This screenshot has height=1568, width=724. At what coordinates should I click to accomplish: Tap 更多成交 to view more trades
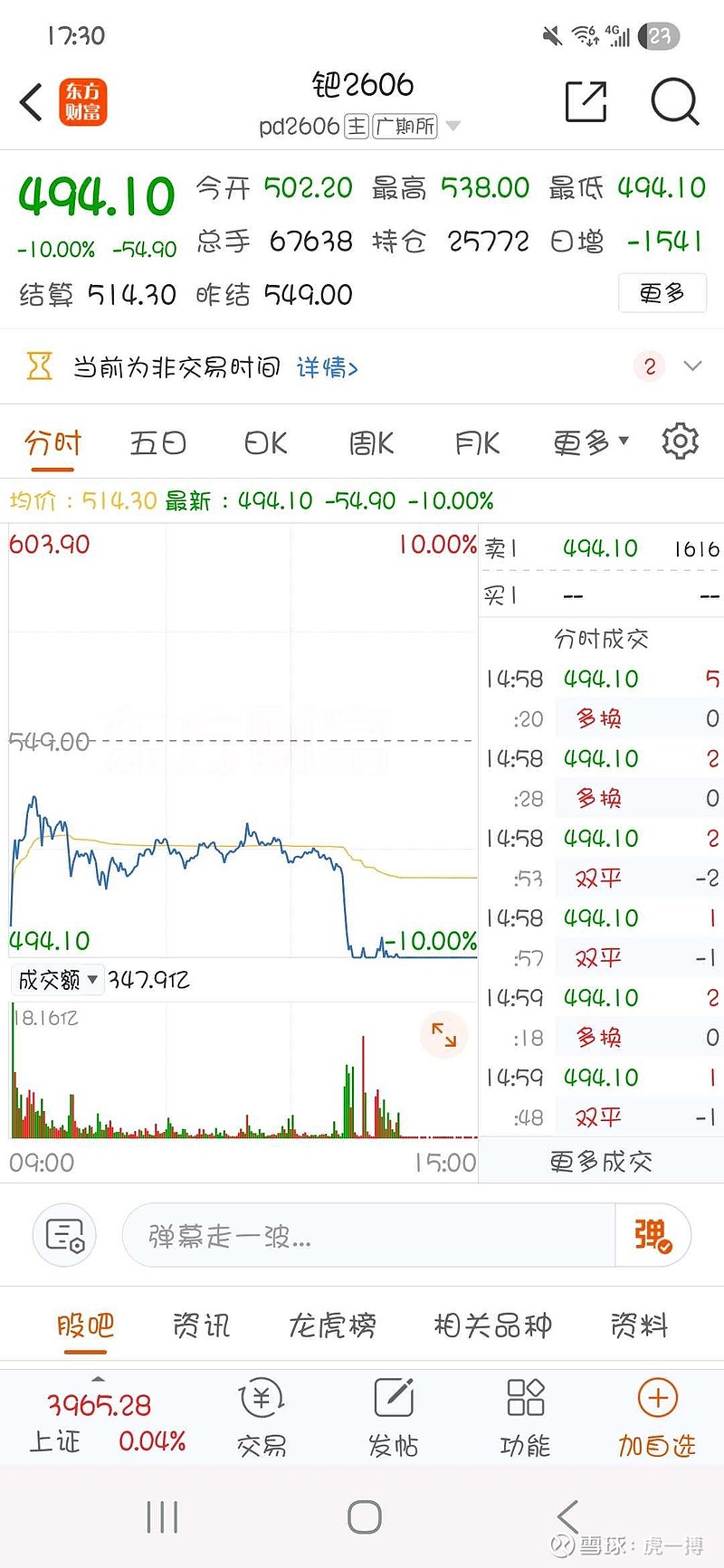tap(600, 1159)
